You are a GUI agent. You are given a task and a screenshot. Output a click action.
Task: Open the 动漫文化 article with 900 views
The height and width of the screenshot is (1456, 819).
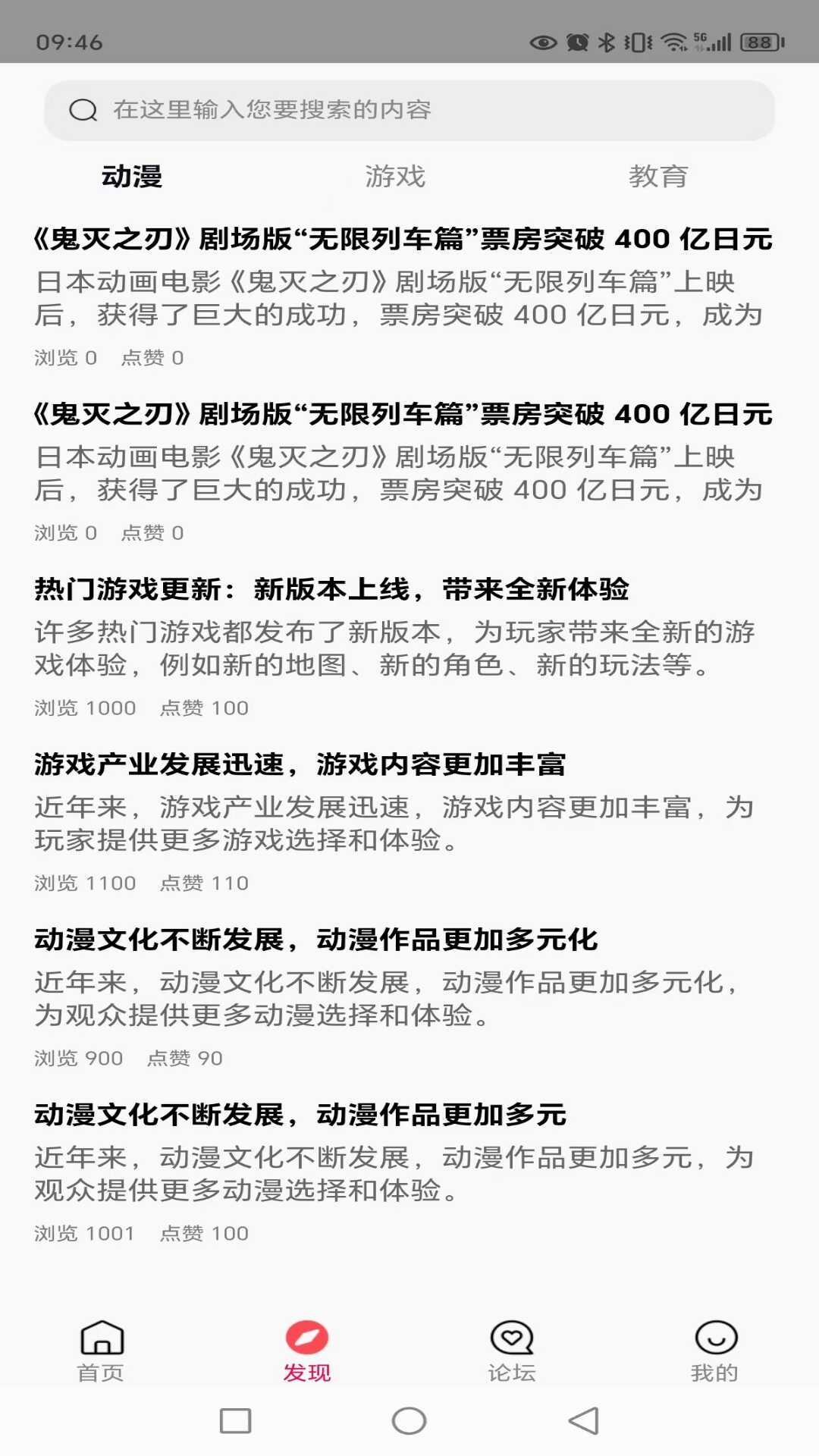click(x=317, y=940)
